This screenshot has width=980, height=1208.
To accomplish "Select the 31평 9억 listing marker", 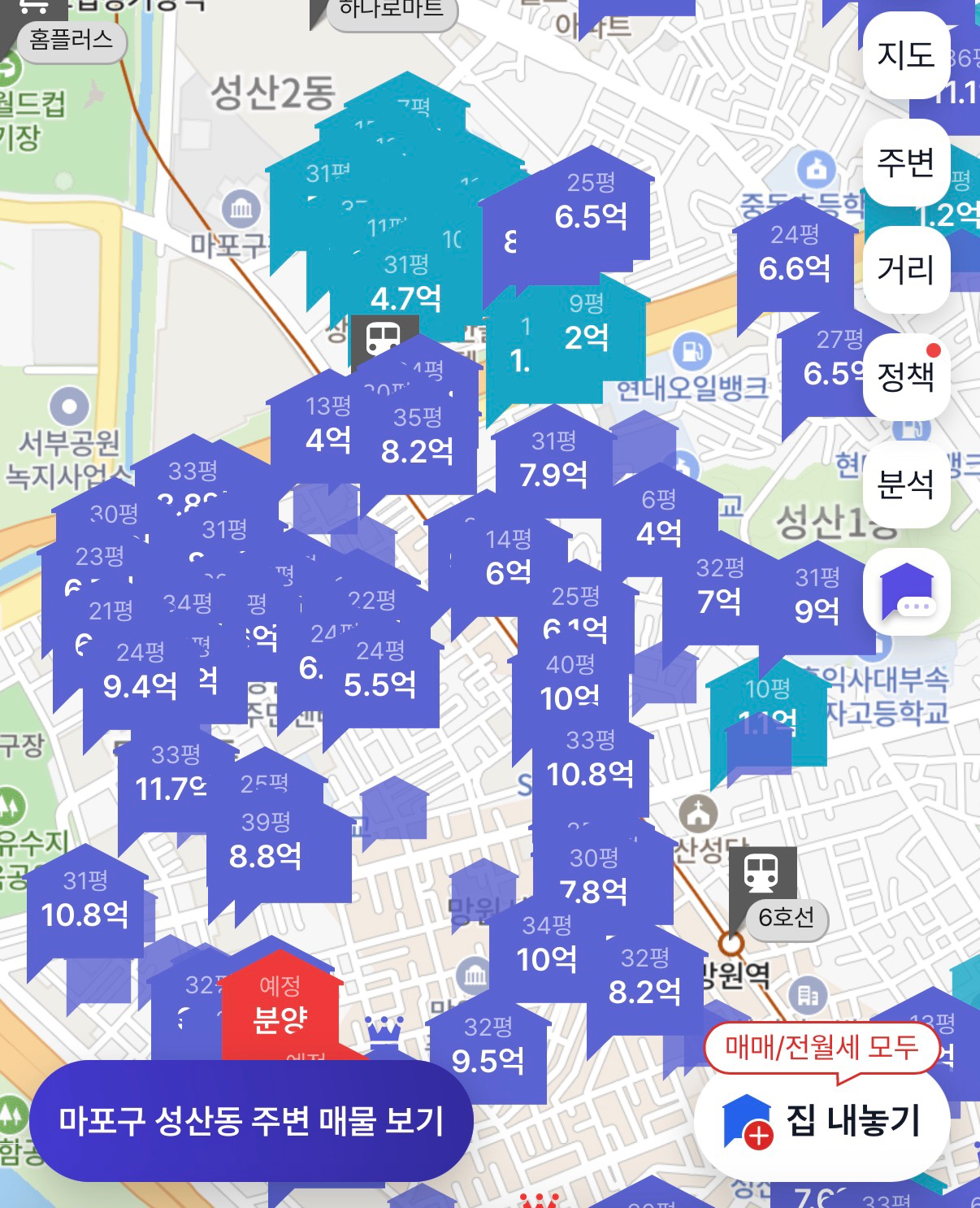I will point(816,597).
